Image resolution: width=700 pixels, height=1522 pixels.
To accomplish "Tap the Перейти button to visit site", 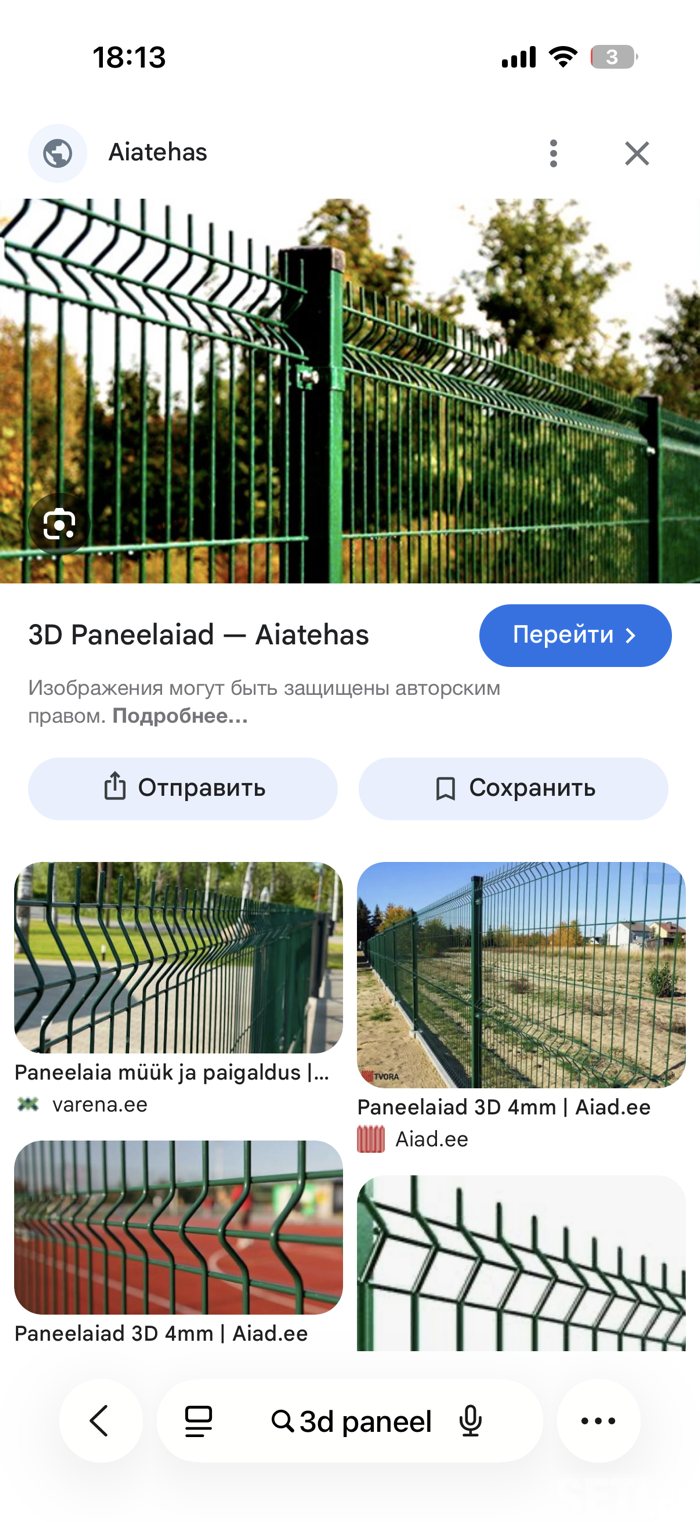I will click(575, 635).
